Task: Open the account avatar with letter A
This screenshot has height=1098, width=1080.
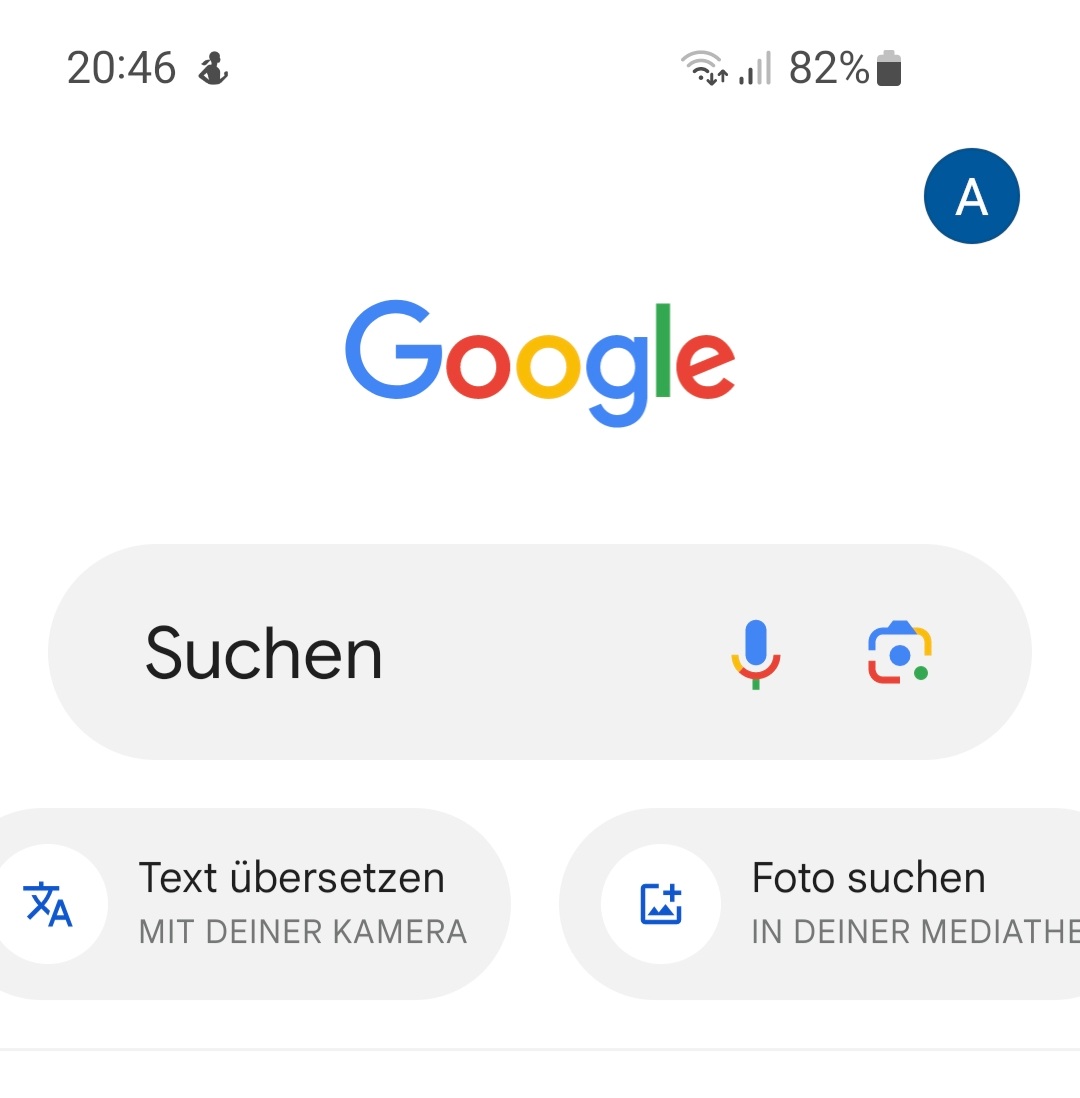Action: pyautogui.click(x=971, y=196)
